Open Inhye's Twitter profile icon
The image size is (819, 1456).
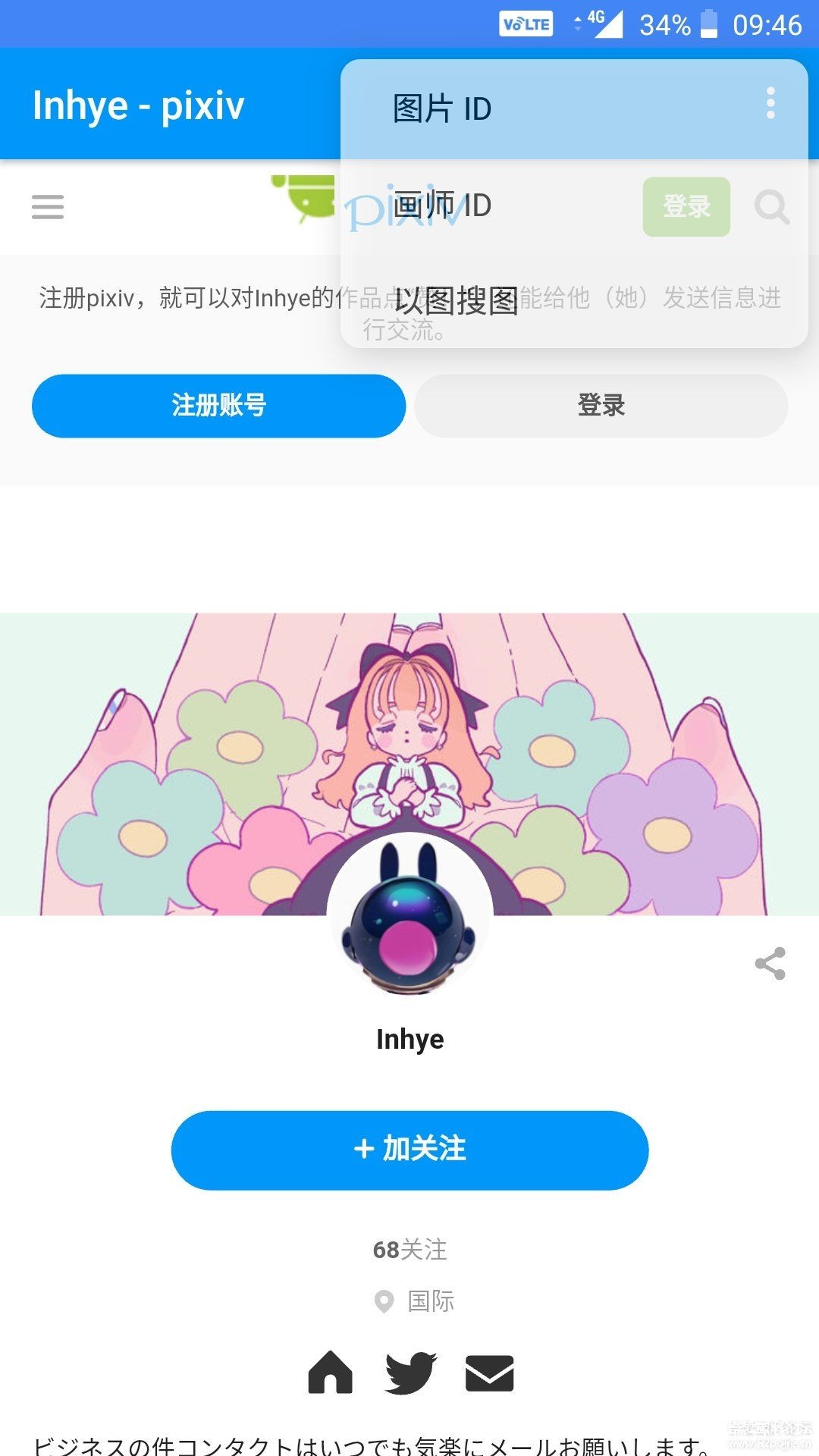click(410, 1373)
